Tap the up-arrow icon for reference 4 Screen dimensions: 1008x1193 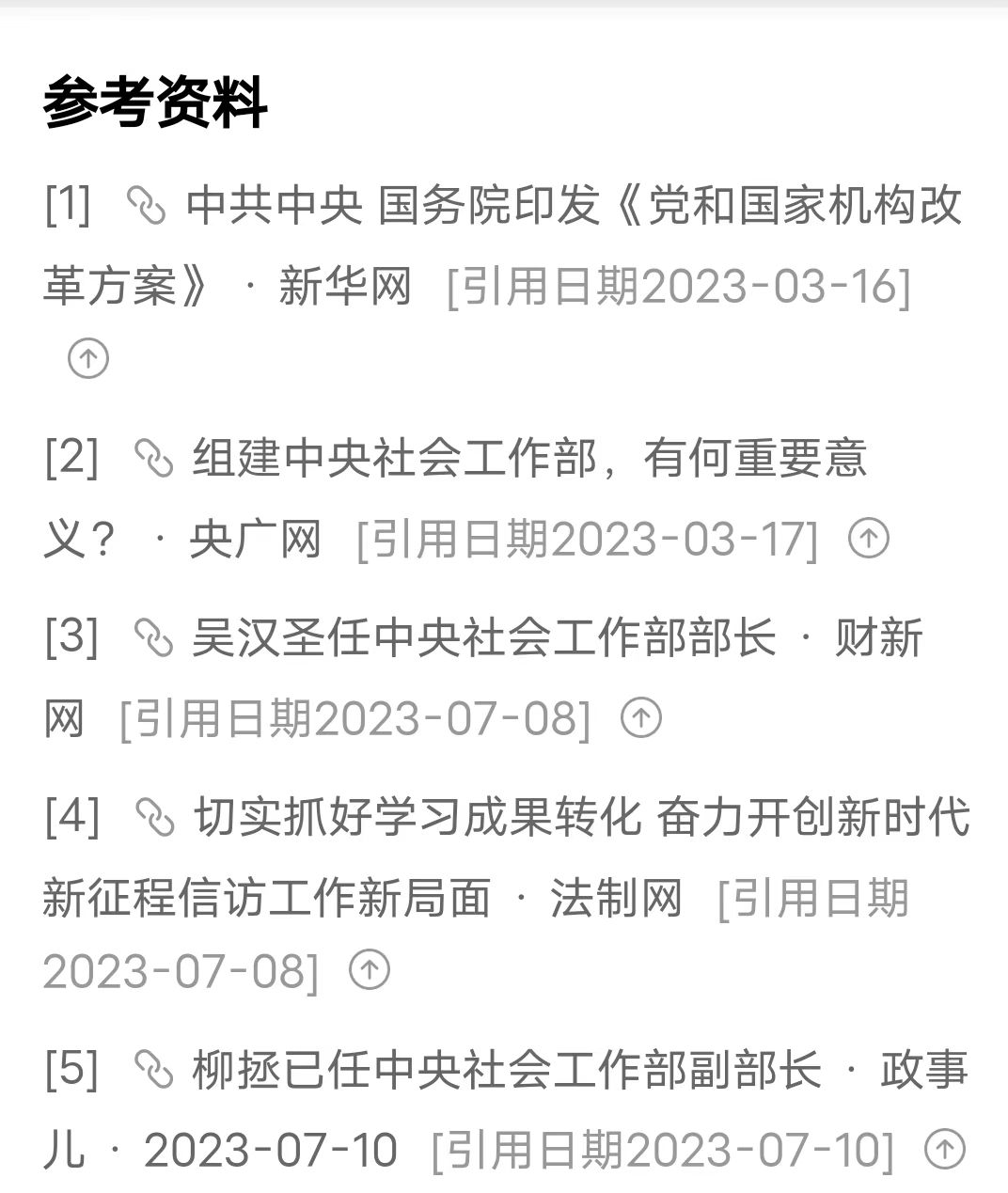point(370,969)
